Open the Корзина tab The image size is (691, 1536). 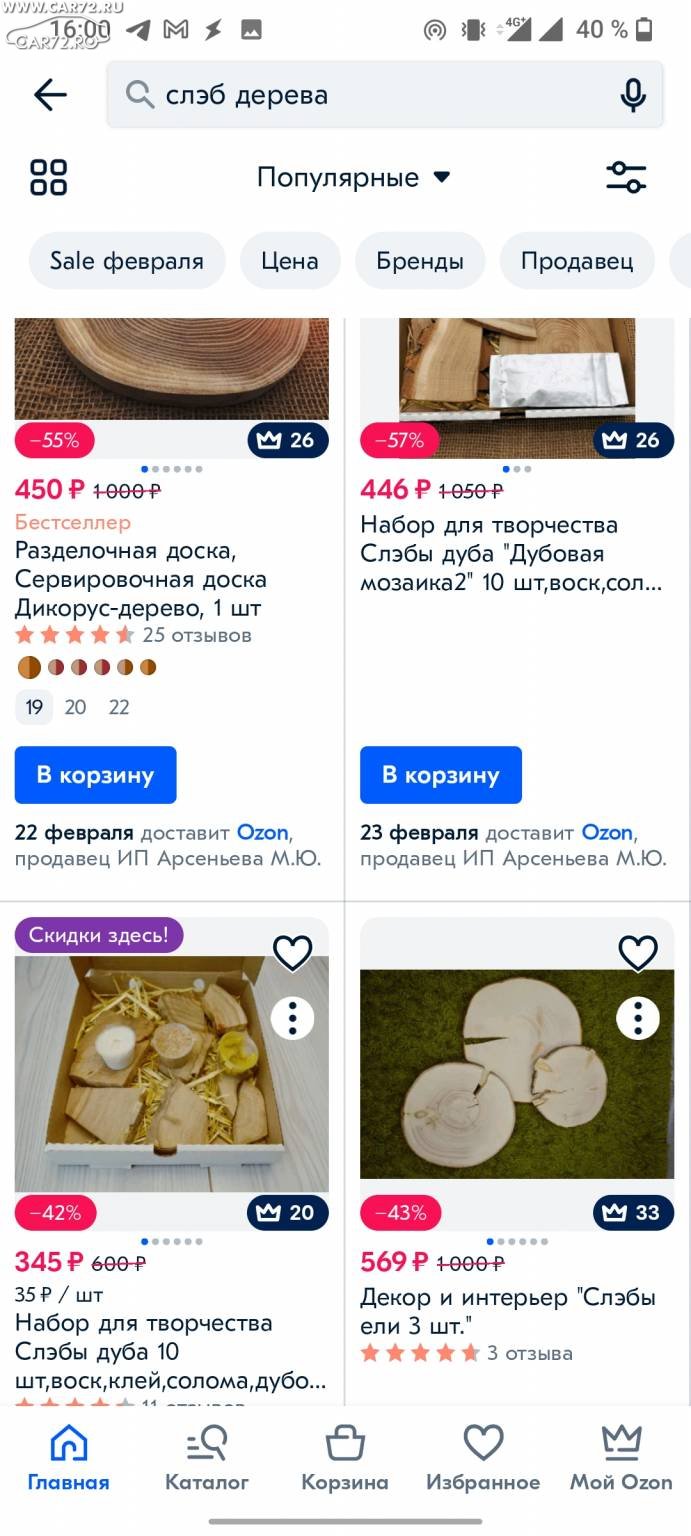(345, 1459)
